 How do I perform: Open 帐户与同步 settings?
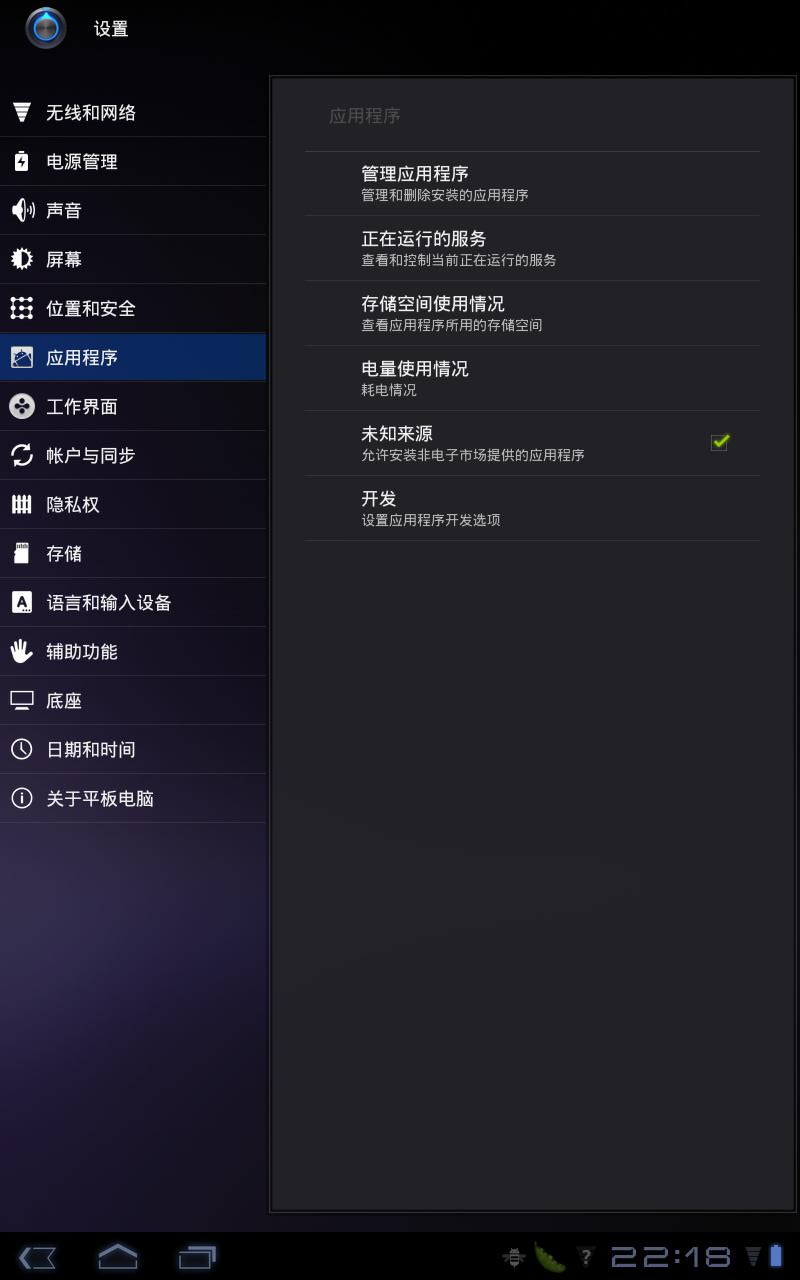[x=132, y=455]
